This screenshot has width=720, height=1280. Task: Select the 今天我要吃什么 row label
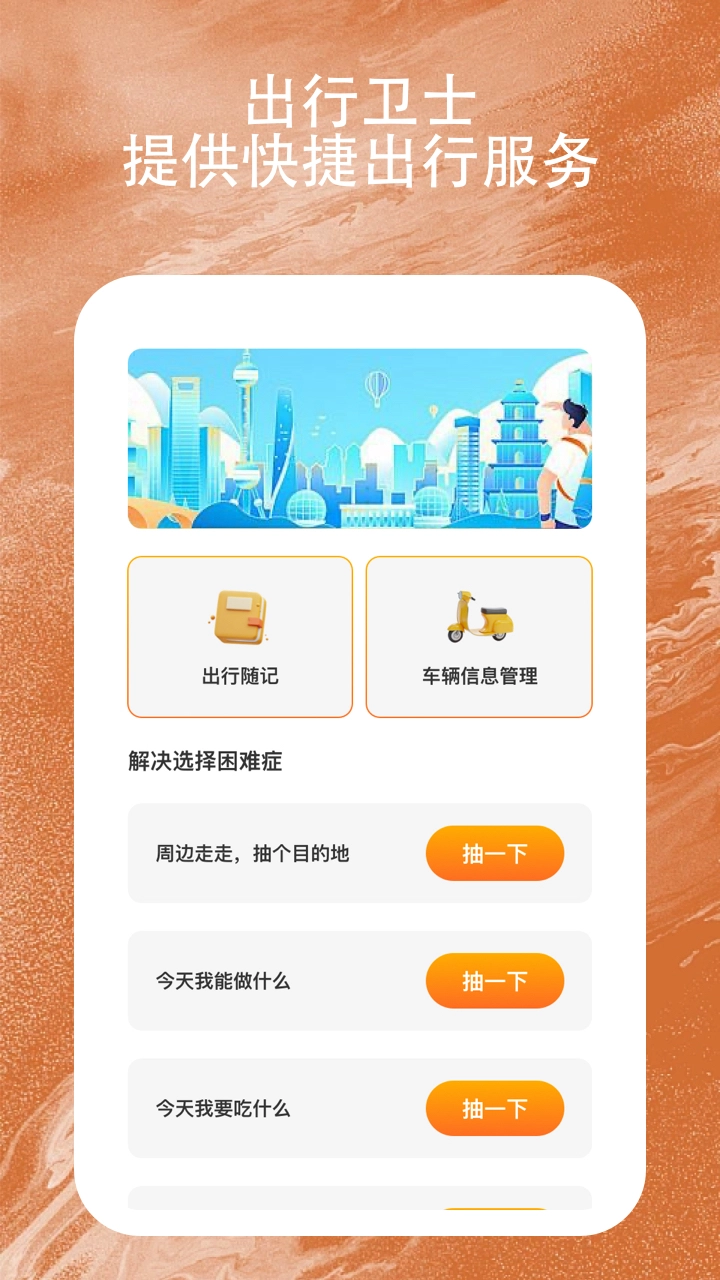(x=226, y=1108)
